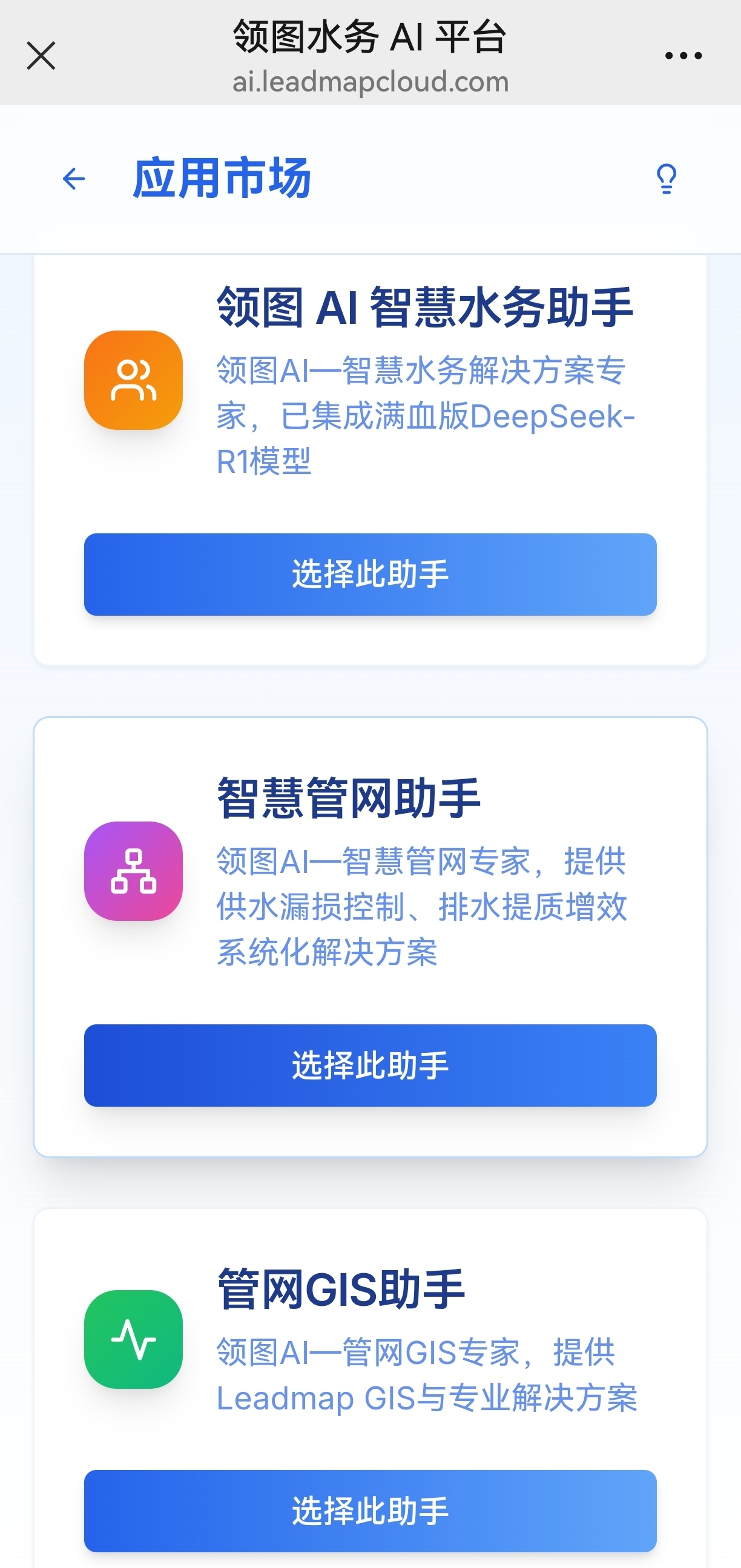Close the 领图水务 AI 平台 page
The height and width of the screenshot is (1568, 741).
click(x=40, y=54)
